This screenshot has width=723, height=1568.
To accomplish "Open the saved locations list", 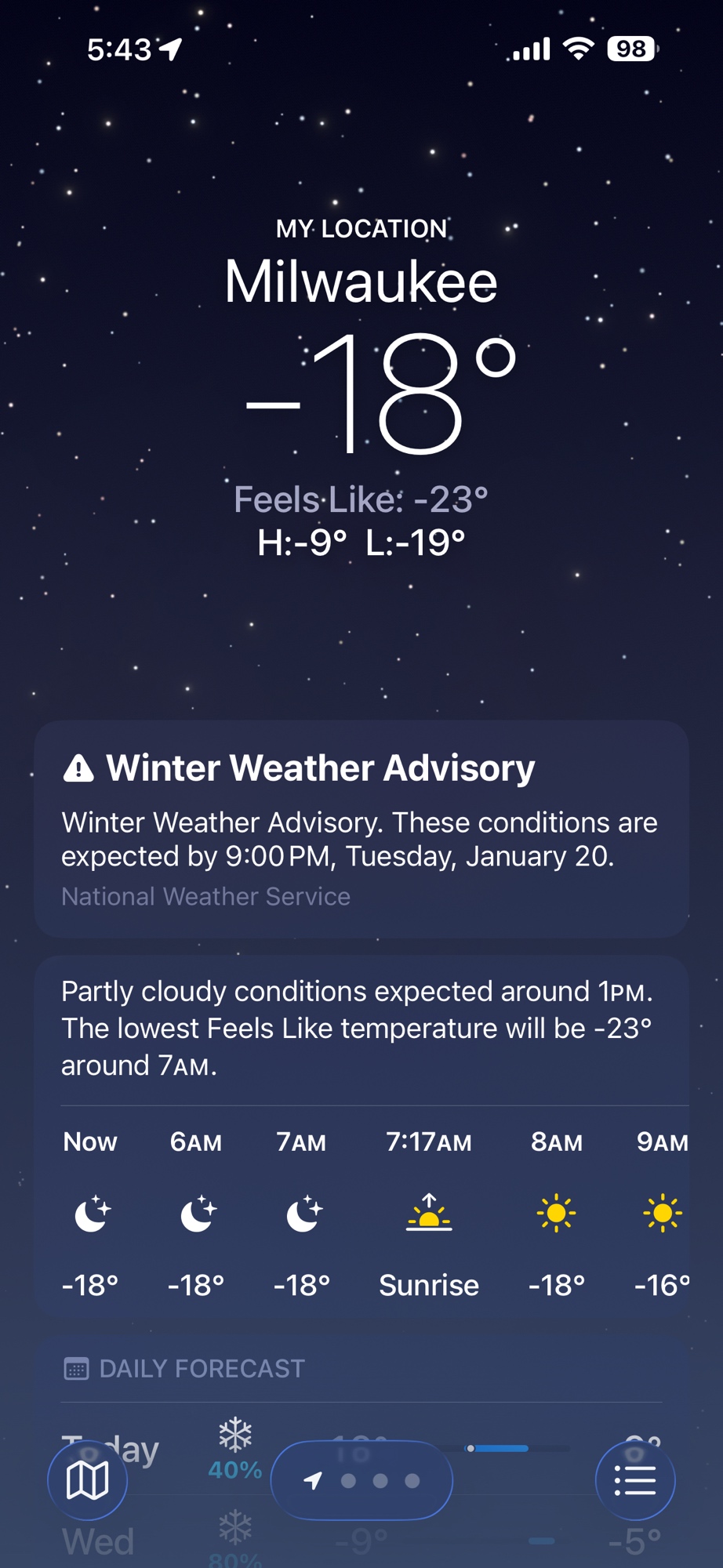I will 635,1480.
